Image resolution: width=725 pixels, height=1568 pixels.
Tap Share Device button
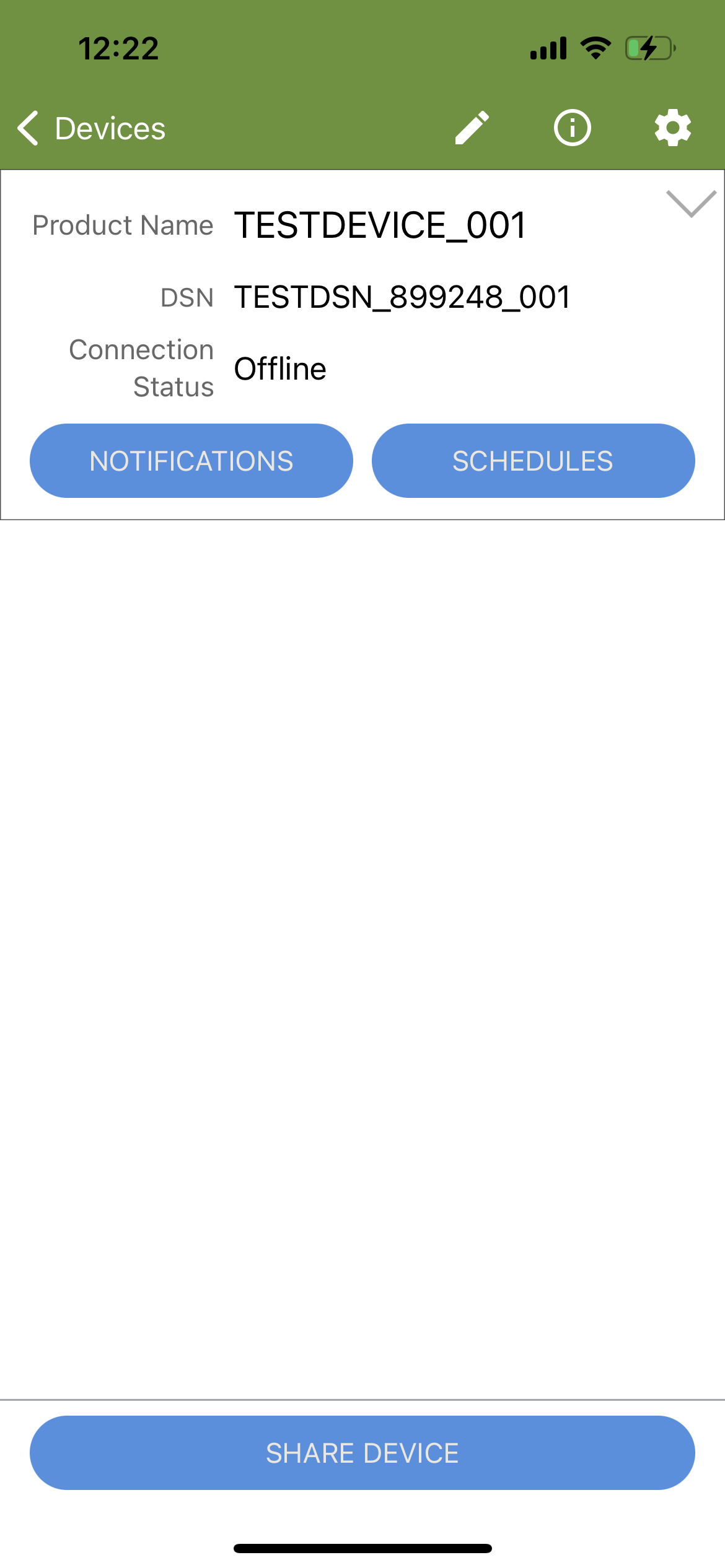point(362,1453)
